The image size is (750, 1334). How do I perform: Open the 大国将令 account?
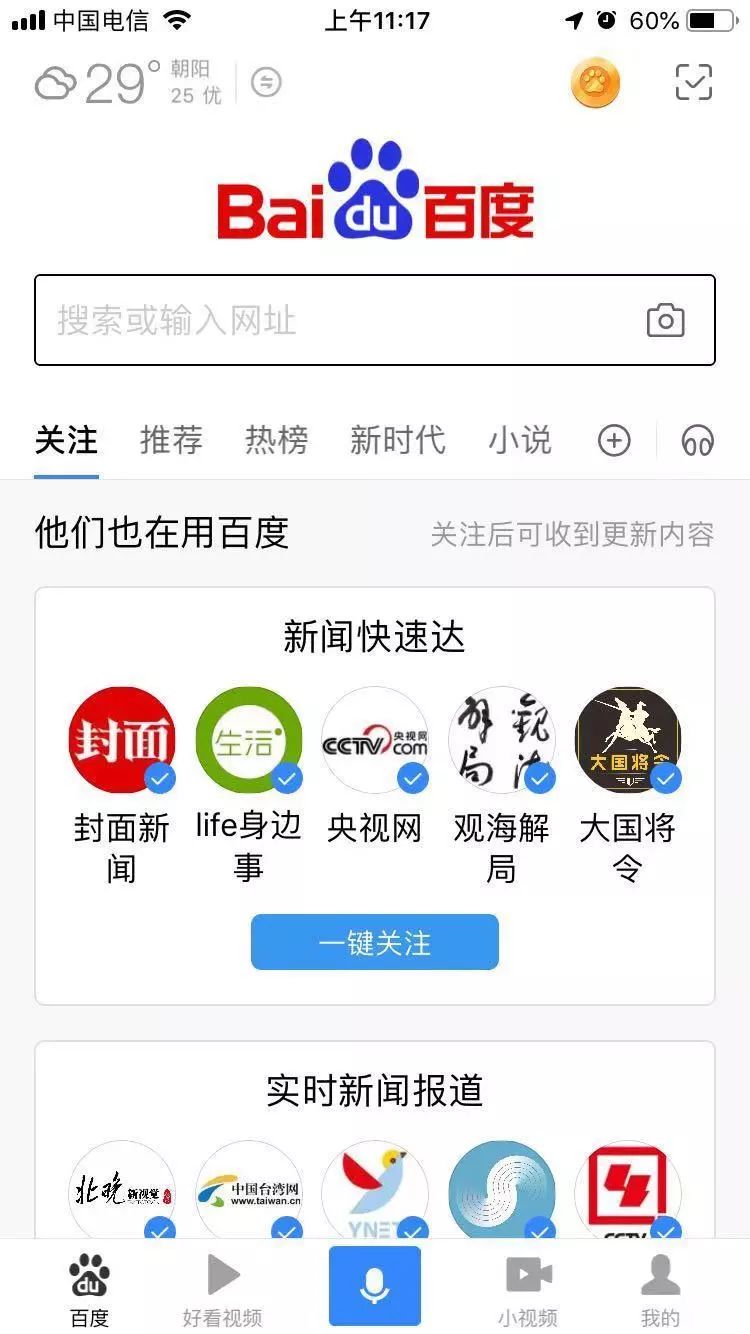627,740
